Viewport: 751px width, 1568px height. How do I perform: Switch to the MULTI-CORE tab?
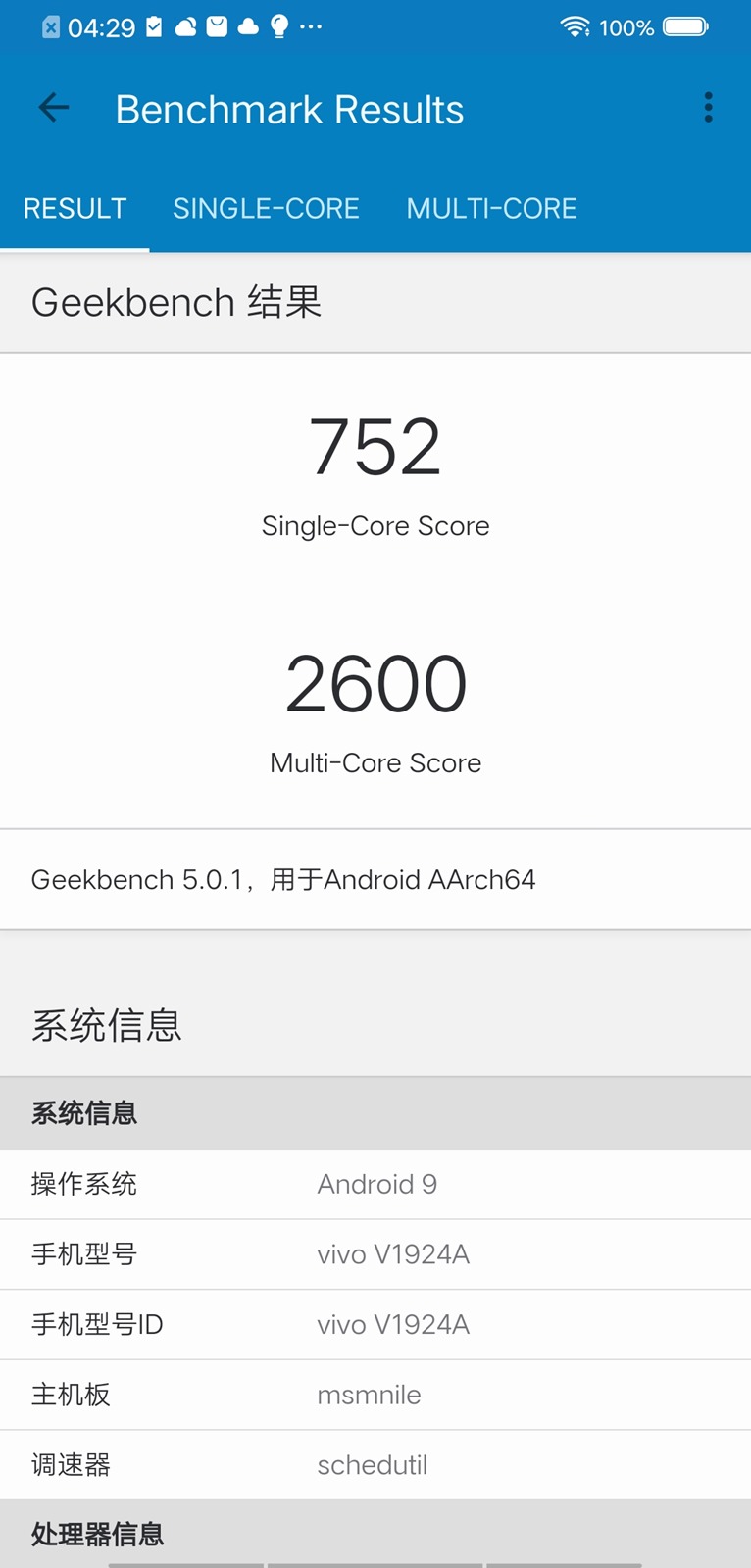(x=491, y=208)
